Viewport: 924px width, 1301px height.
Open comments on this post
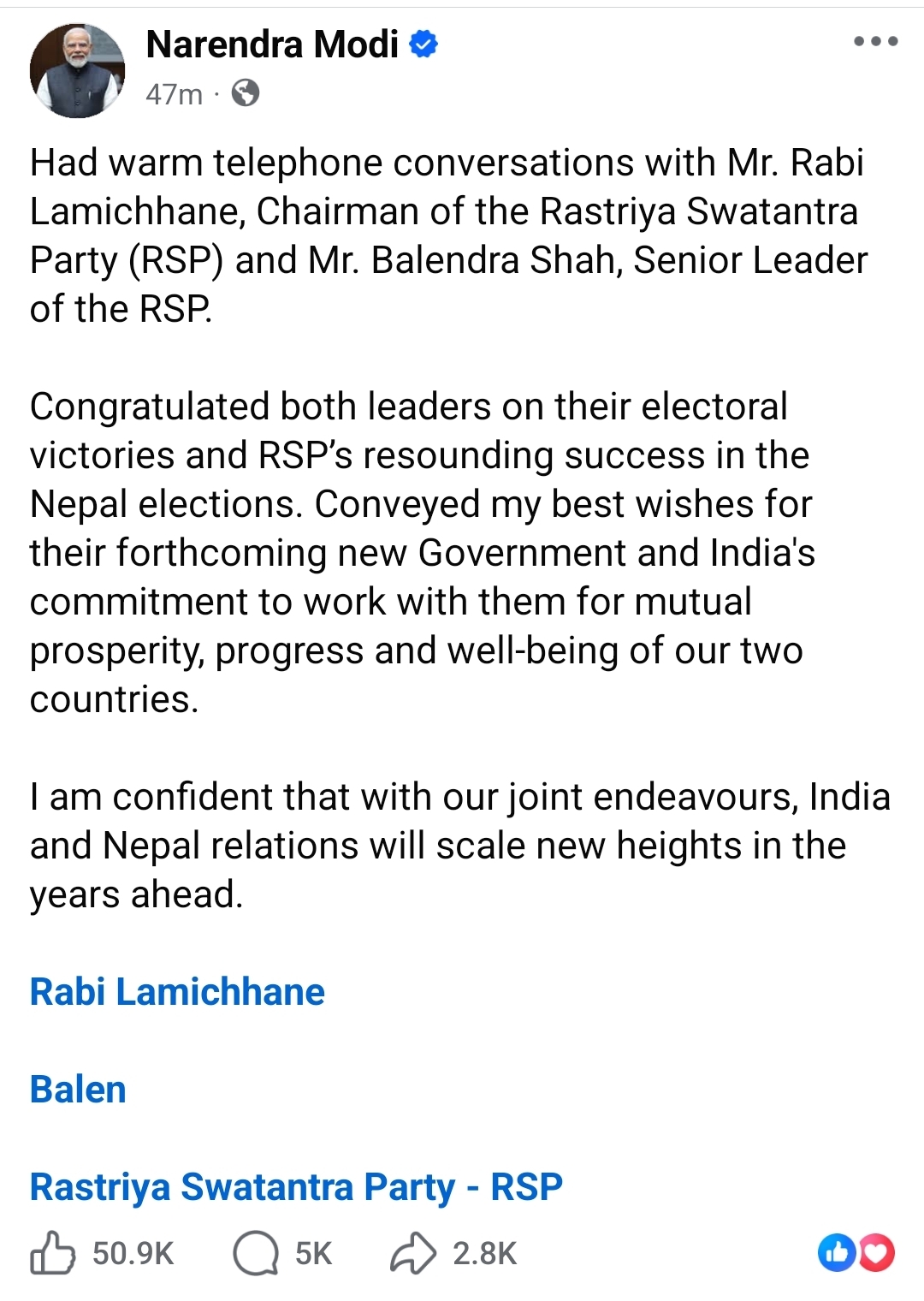[x=256, y=1253]
